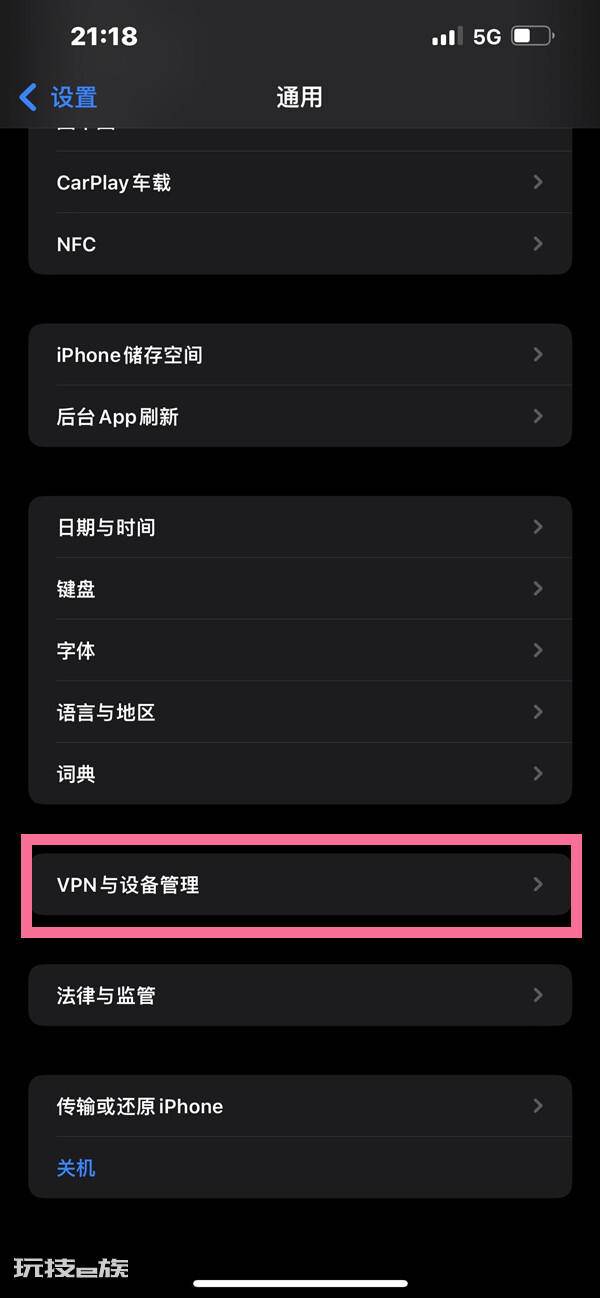This screenshot has height=1298, width=600.
Task: Open iPhone储存空间
Action: point(300,354)
